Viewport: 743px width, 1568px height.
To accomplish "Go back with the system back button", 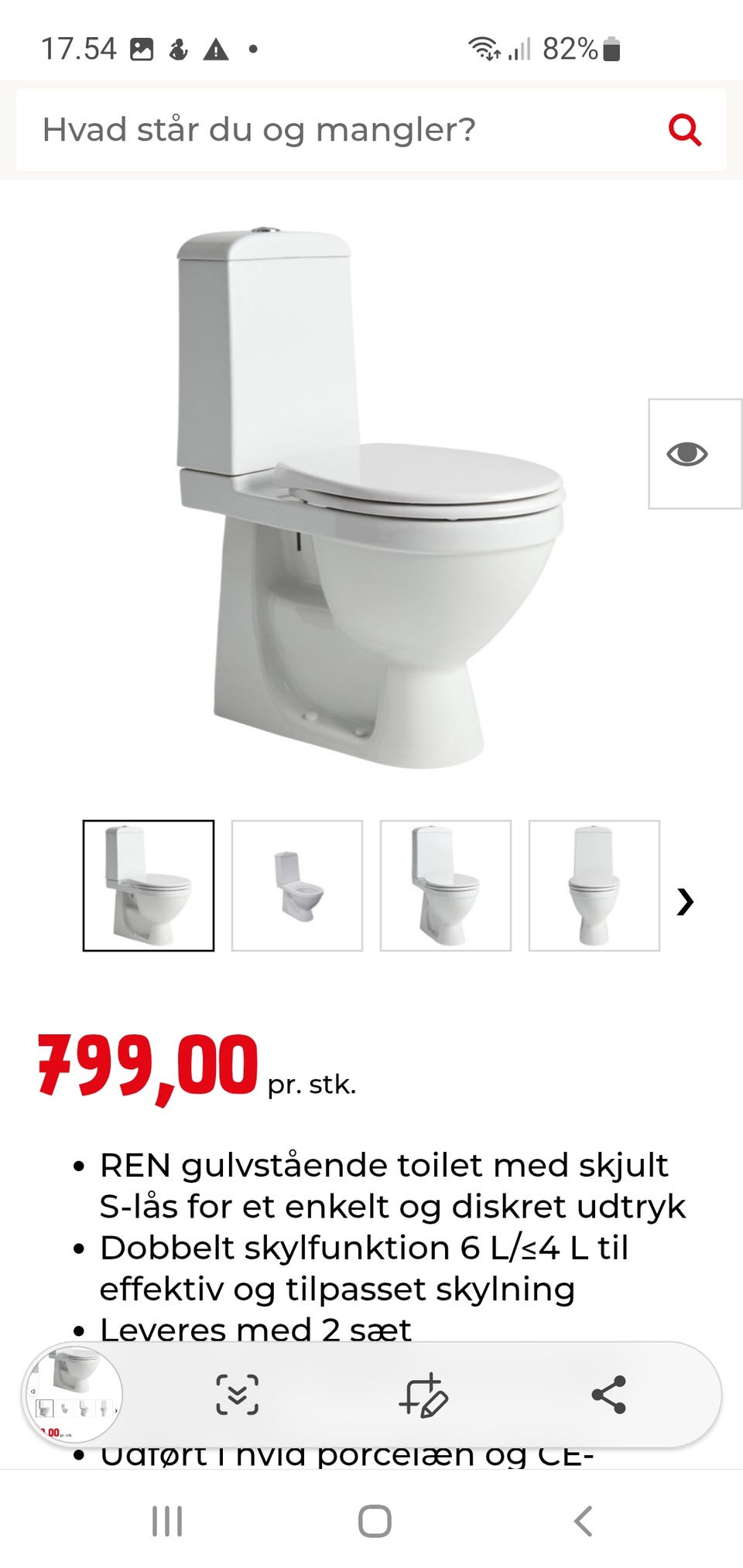I will [x=583, y=1521].
